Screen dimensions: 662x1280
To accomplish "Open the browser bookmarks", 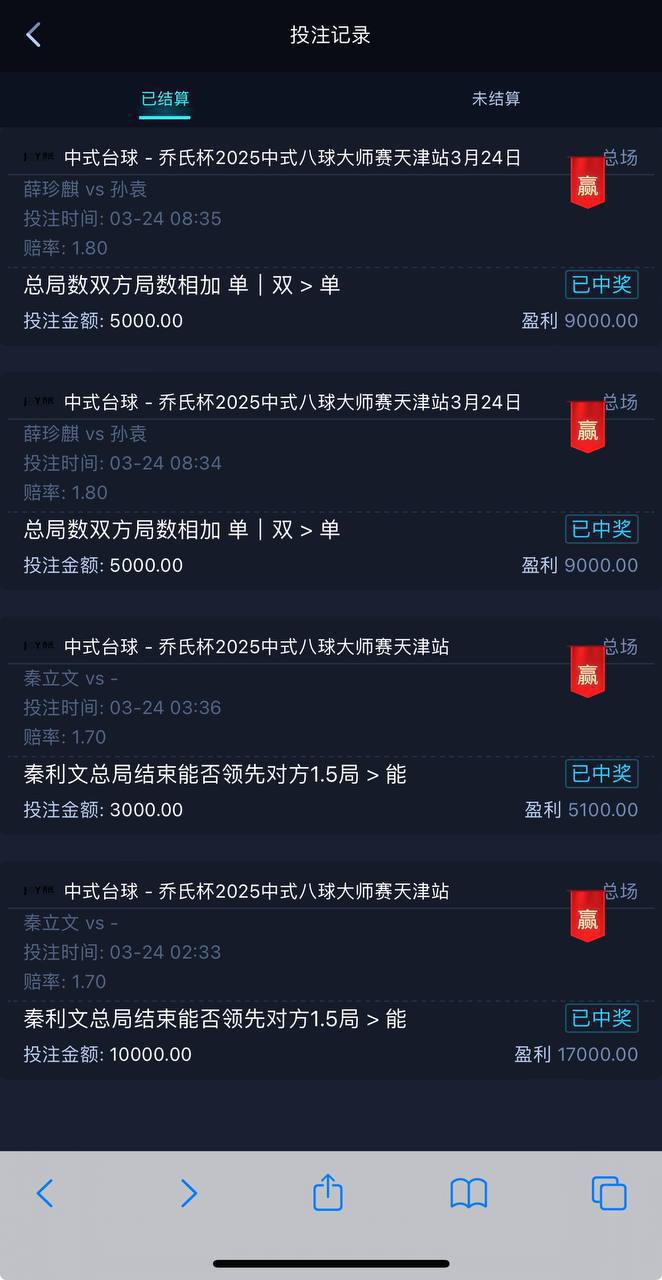I will point(468,1193).
